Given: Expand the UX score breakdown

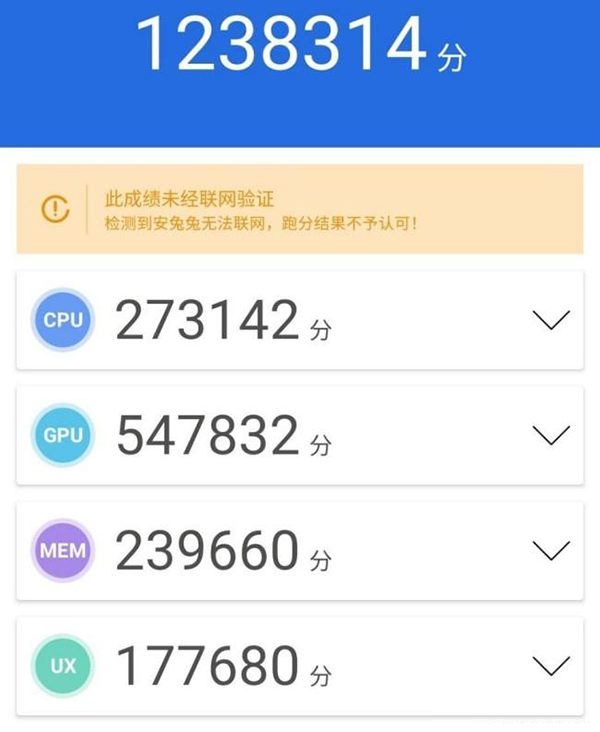Looking at the screenshot, I should click(551, 665).
